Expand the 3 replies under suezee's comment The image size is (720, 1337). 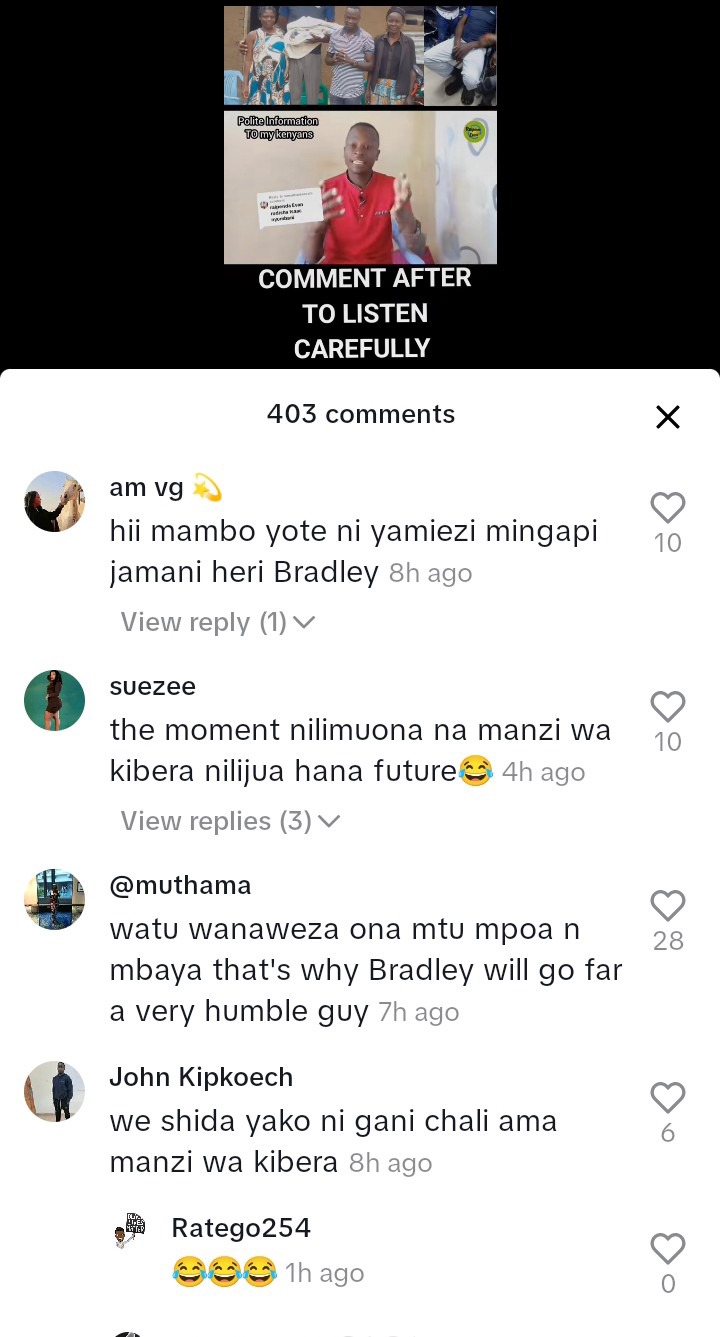click(230, 821)
